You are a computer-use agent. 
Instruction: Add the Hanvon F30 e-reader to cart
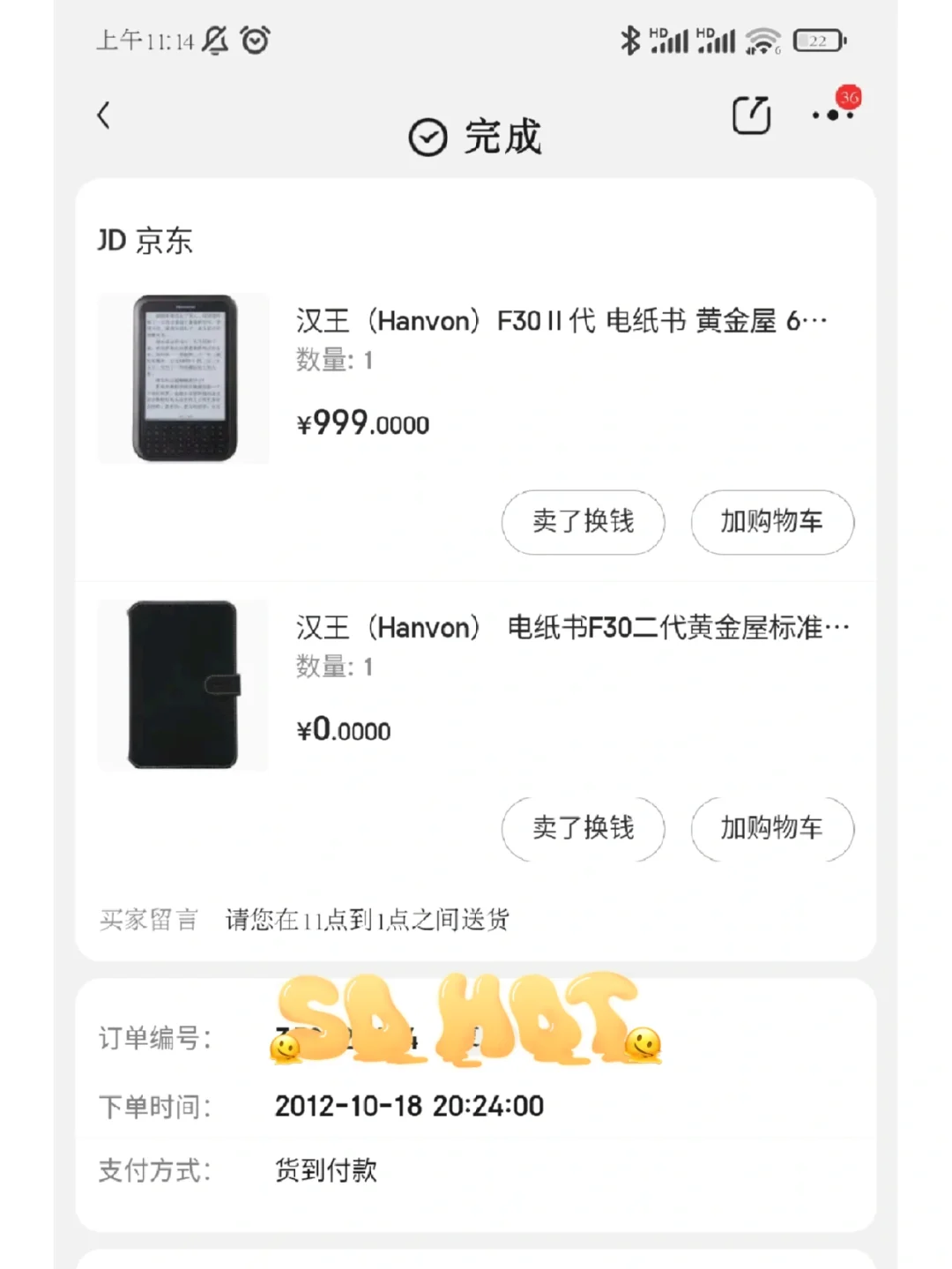(x=772, y=522)
